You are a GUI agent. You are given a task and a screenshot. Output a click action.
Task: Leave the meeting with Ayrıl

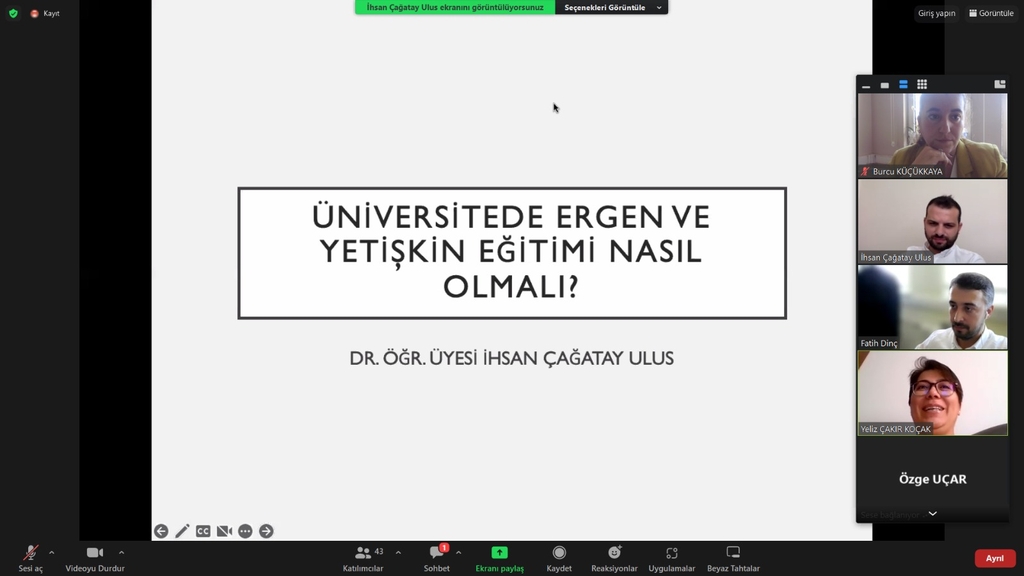pos(994,558)
